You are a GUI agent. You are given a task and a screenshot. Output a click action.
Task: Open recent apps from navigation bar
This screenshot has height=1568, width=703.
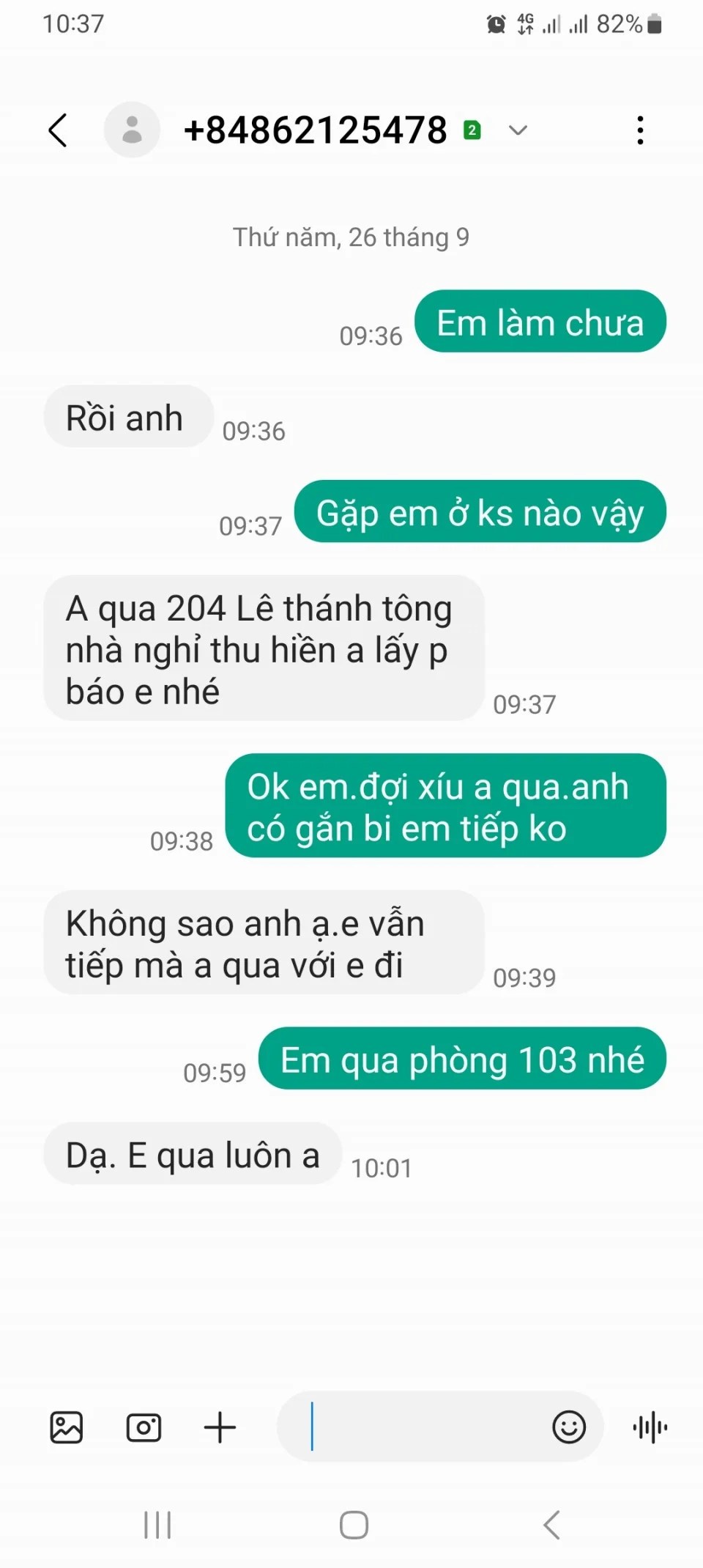[x=157, y=1526]
